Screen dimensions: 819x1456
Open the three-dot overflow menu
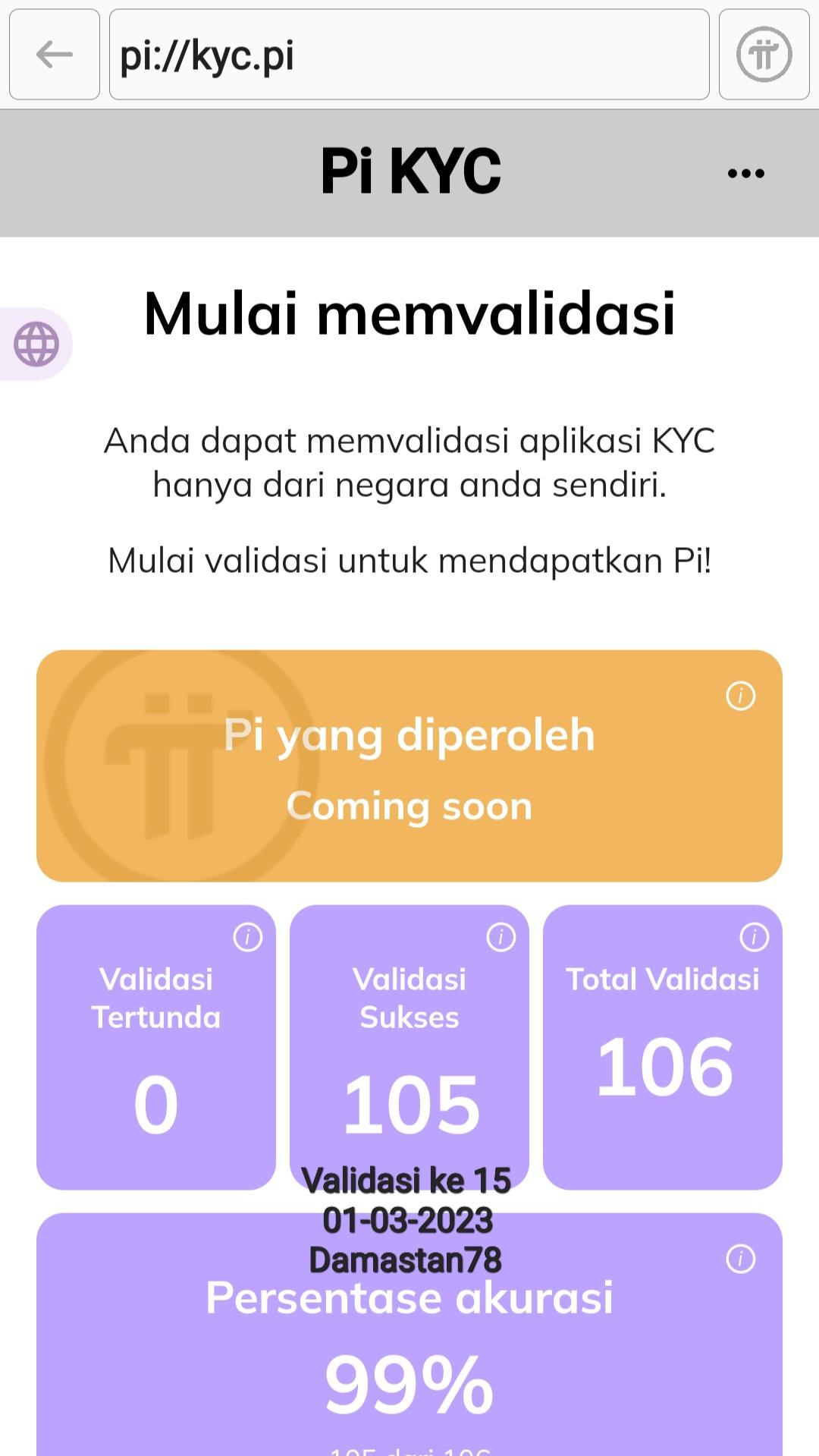(x=746, y=173)
